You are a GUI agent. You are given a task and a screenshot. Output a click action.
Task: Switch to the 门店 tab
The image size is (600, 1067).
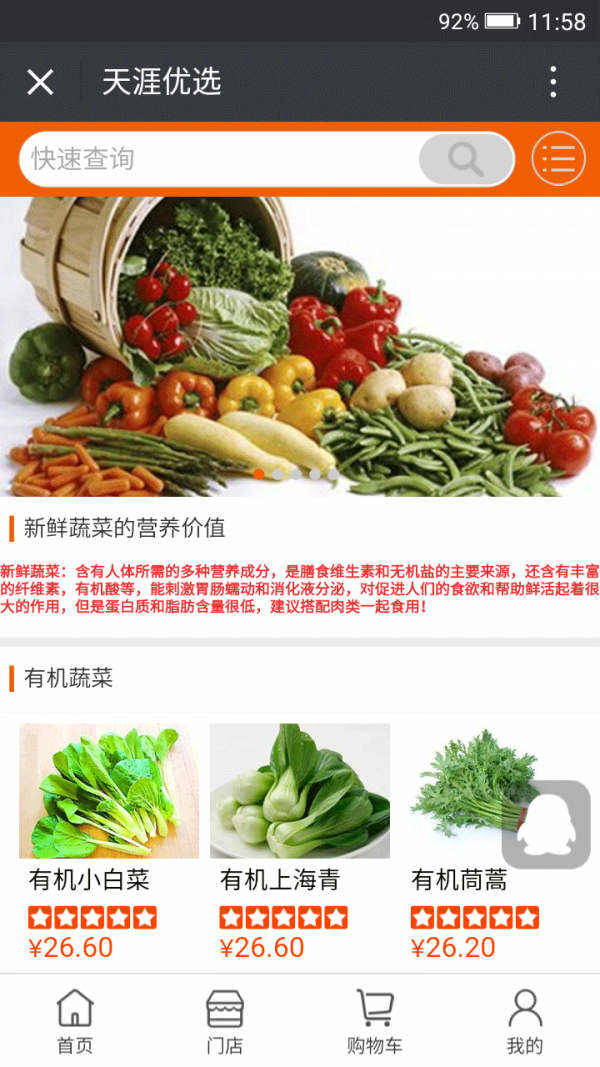coord(225,1022)
